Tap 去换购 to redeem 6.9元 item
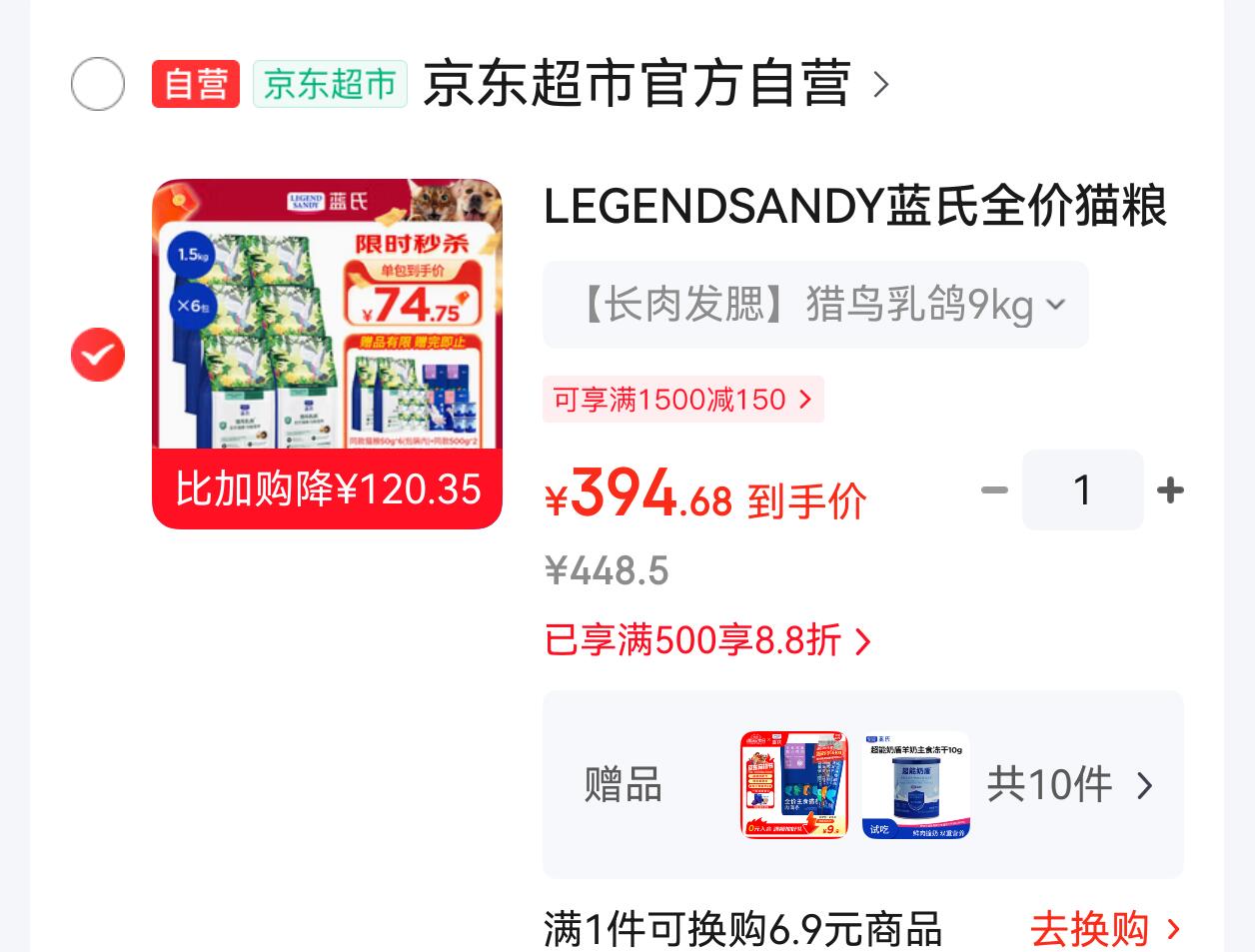Viewport: 1255px width, 952px height. click(1105, 929)
